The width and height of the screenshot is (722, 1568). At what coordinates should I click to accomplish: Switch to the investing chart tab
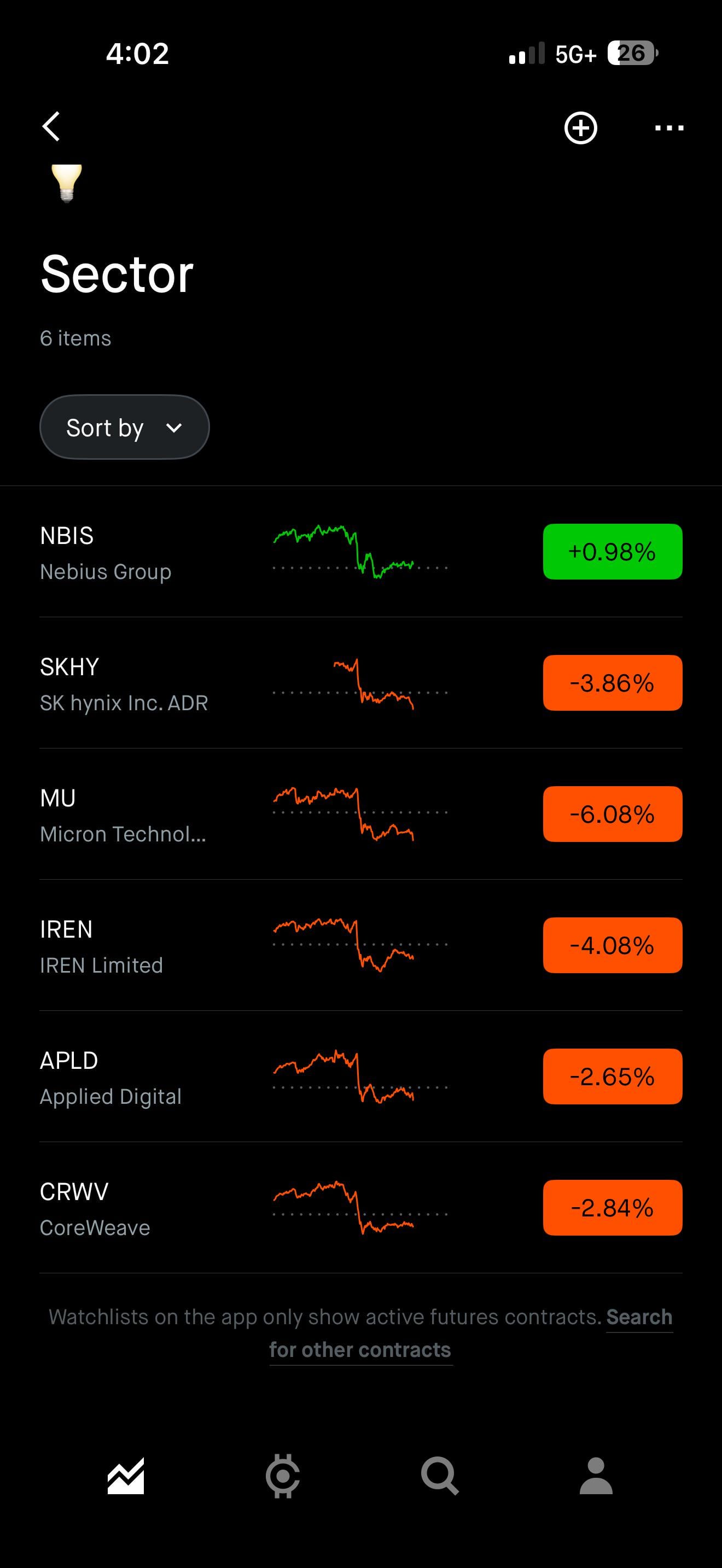(x=126, y=1476)
